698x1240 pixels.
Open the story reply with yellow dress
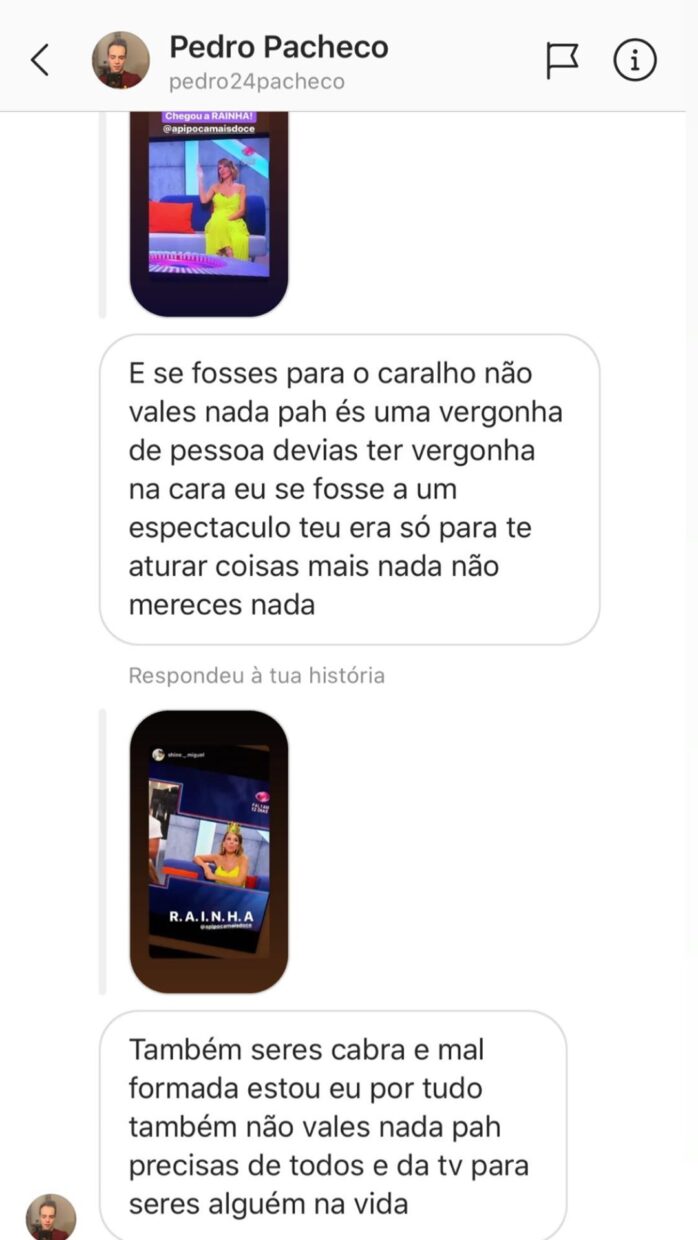pyautogui.click(x=209, y=213)
